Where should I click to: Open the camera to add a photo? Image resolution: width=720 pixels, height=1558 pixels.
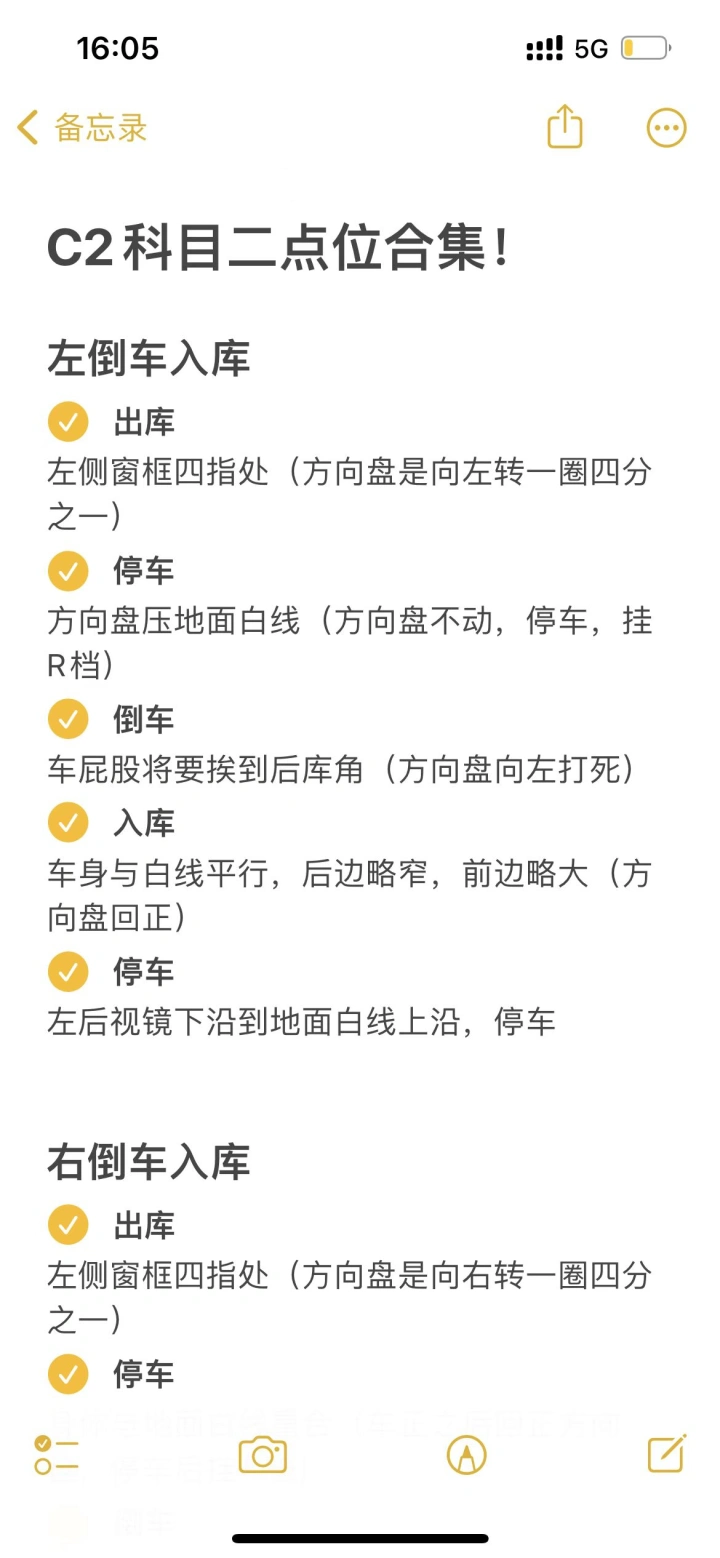coord(263,1455)
